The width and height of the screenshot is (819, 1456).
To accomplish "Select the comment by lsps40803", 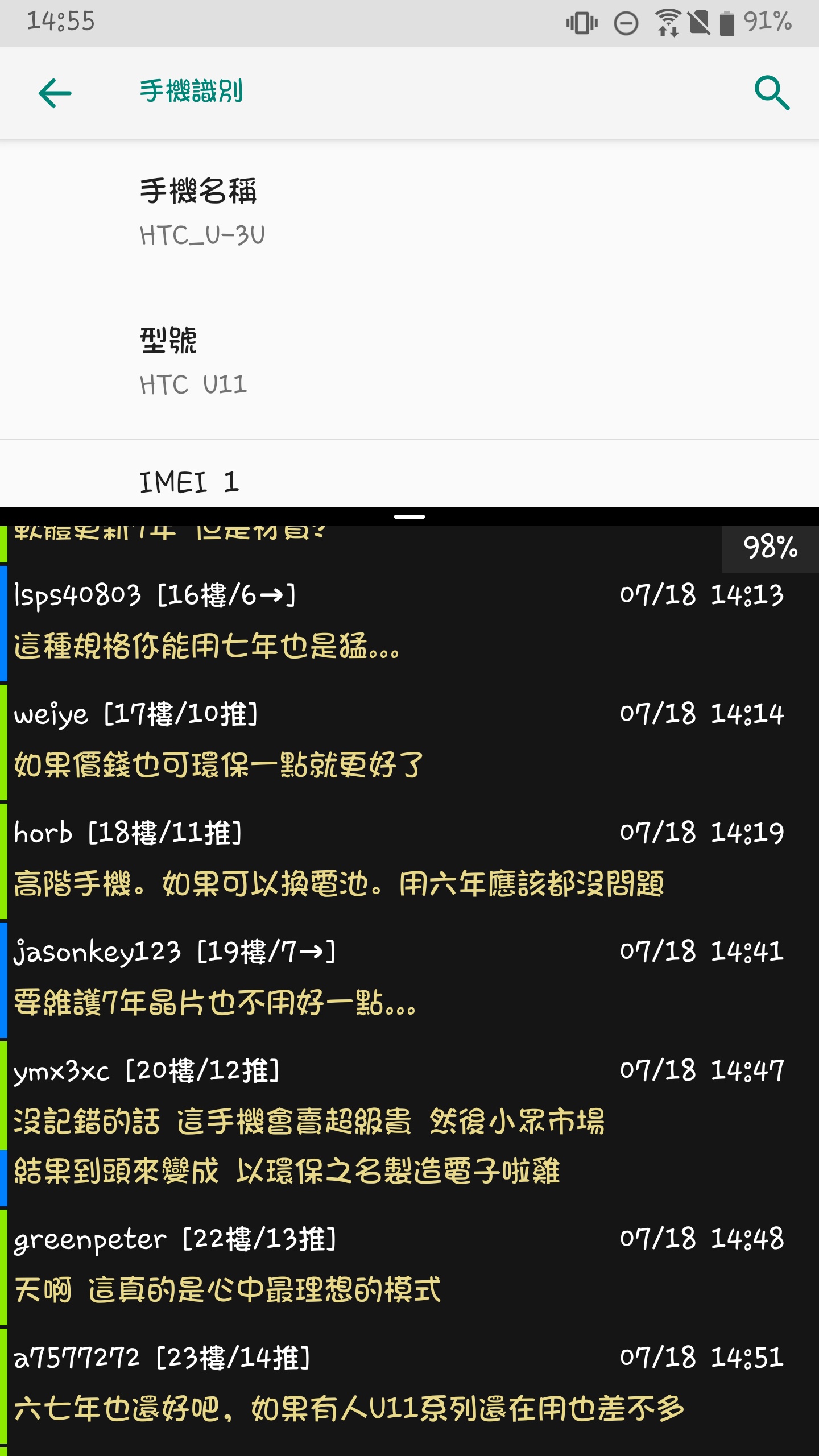I will [x=409, y=623].
